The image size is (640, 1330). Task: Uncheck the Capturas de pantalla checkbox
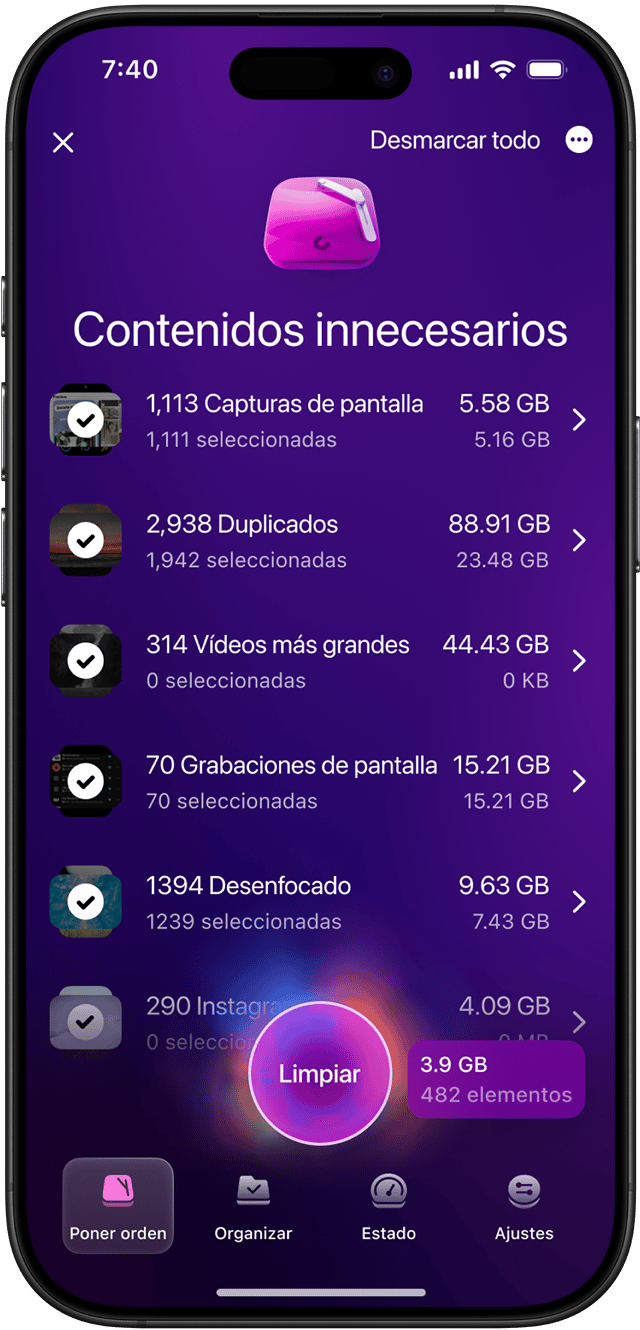86,420
